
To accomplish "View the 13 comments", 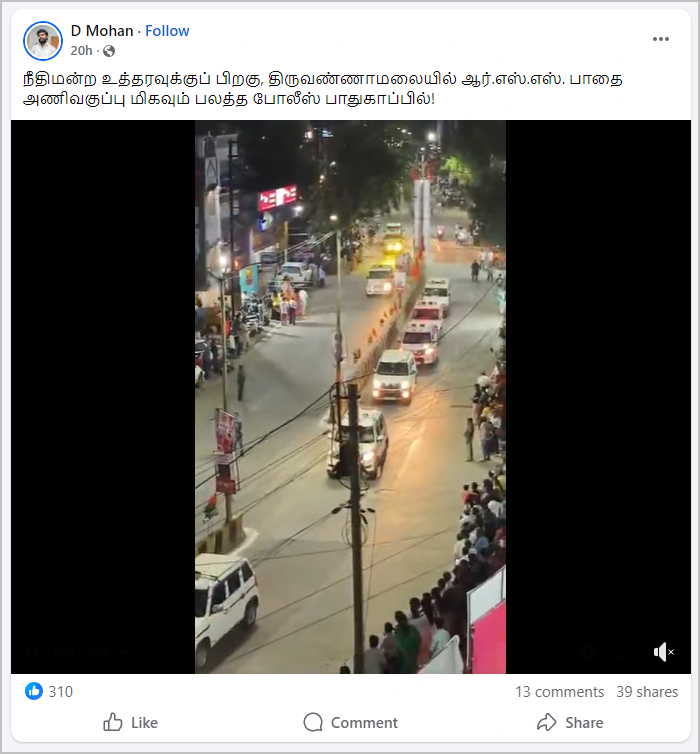I will point(559,692).
